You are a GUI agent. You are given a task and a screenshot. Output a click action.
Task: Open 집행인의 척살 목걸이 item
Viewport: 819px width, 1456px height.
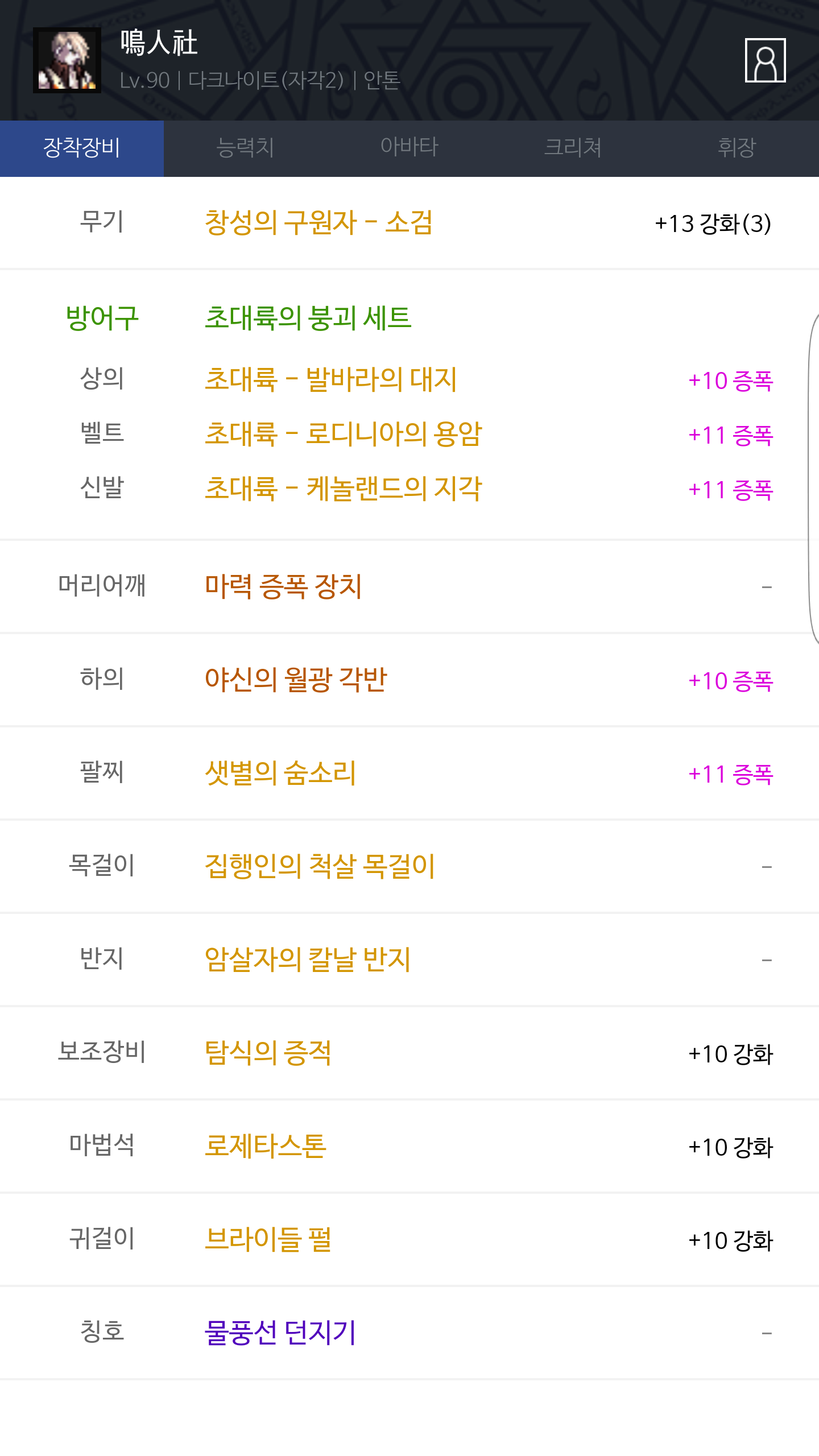coord(320,866)
